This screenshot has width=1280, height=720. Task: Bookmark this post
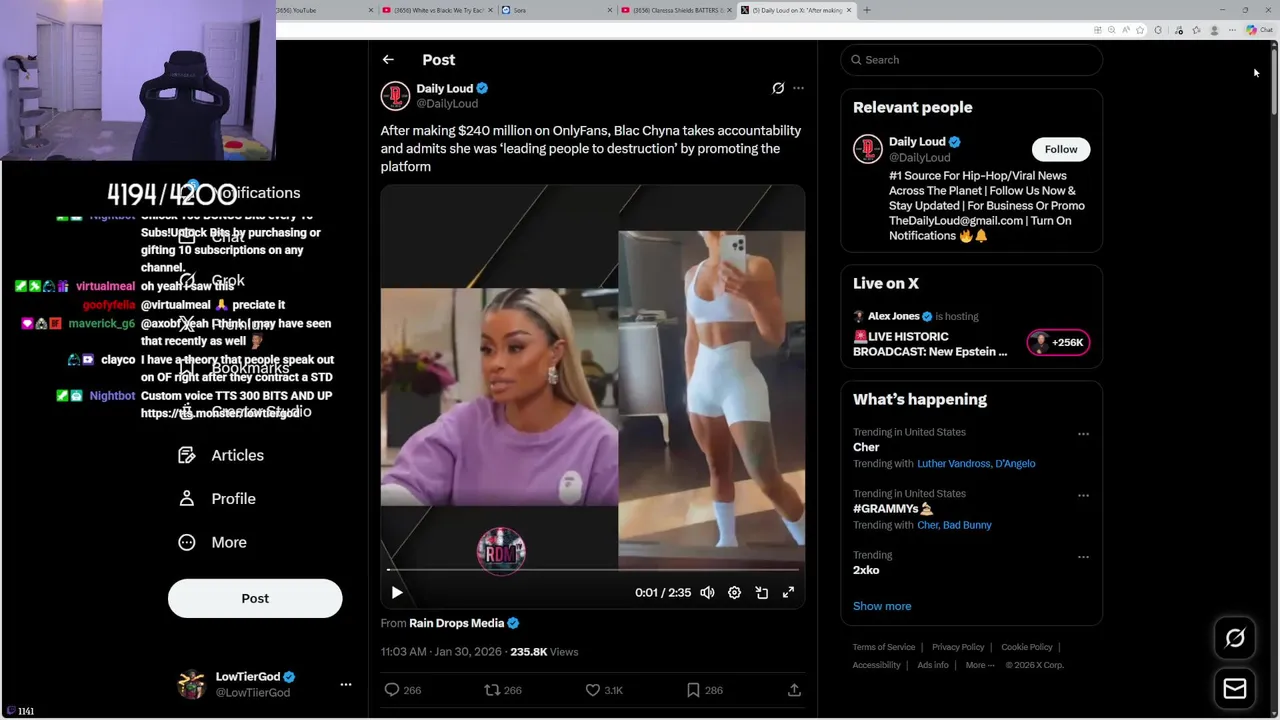click(693, 690)
